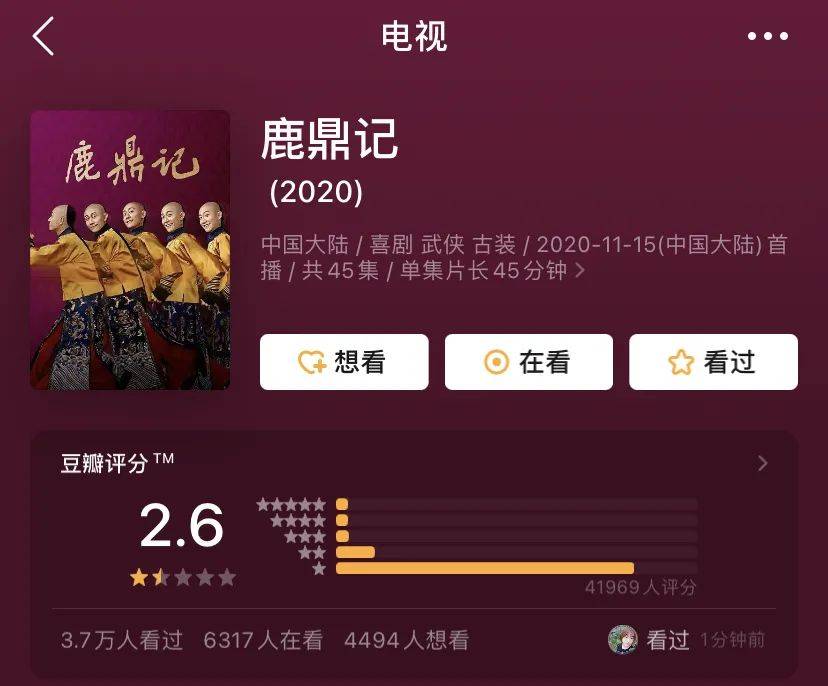Viewport: 828px width, 686px height.
Task: Mark the show as 看过
Action: 713,362
